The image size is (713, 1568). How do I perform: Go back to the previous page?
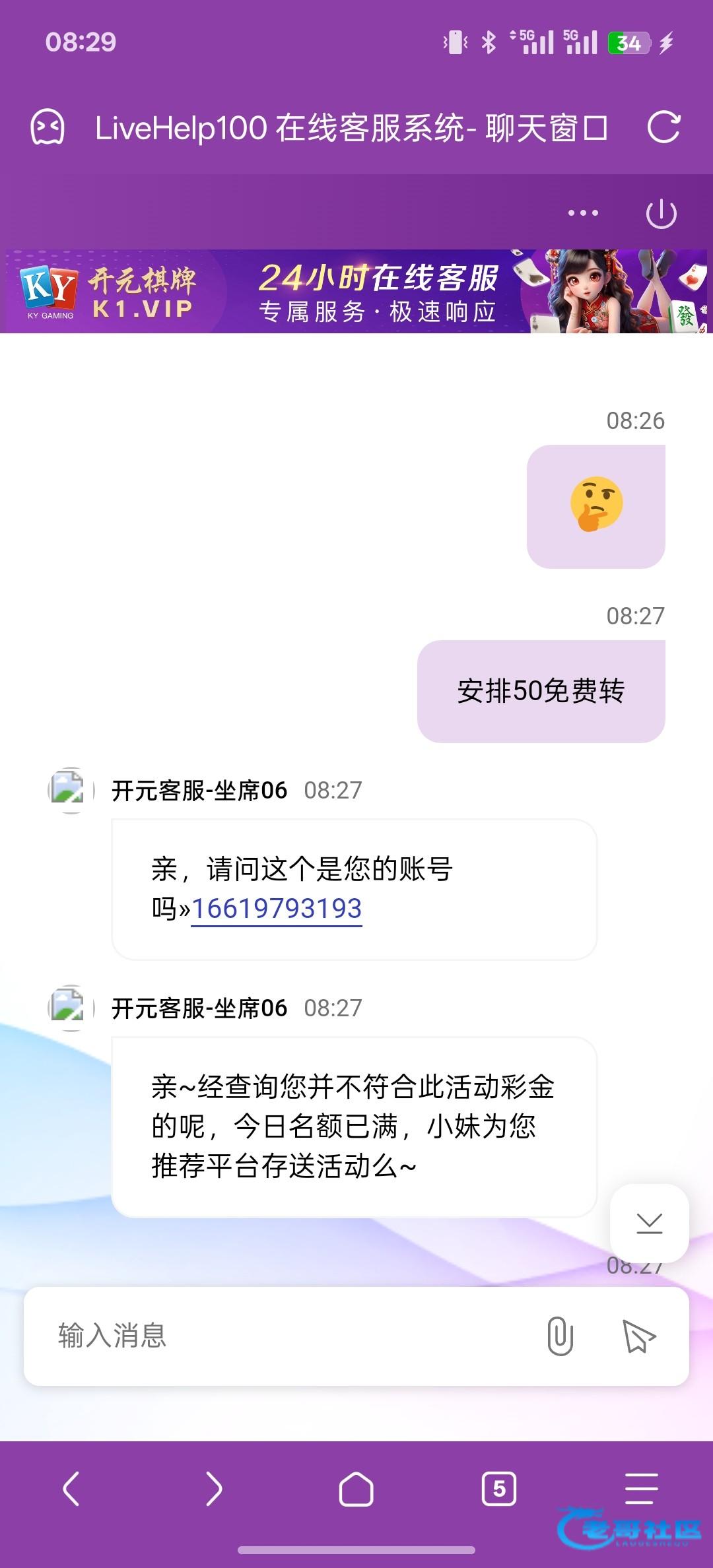[x=71, y=1489]
